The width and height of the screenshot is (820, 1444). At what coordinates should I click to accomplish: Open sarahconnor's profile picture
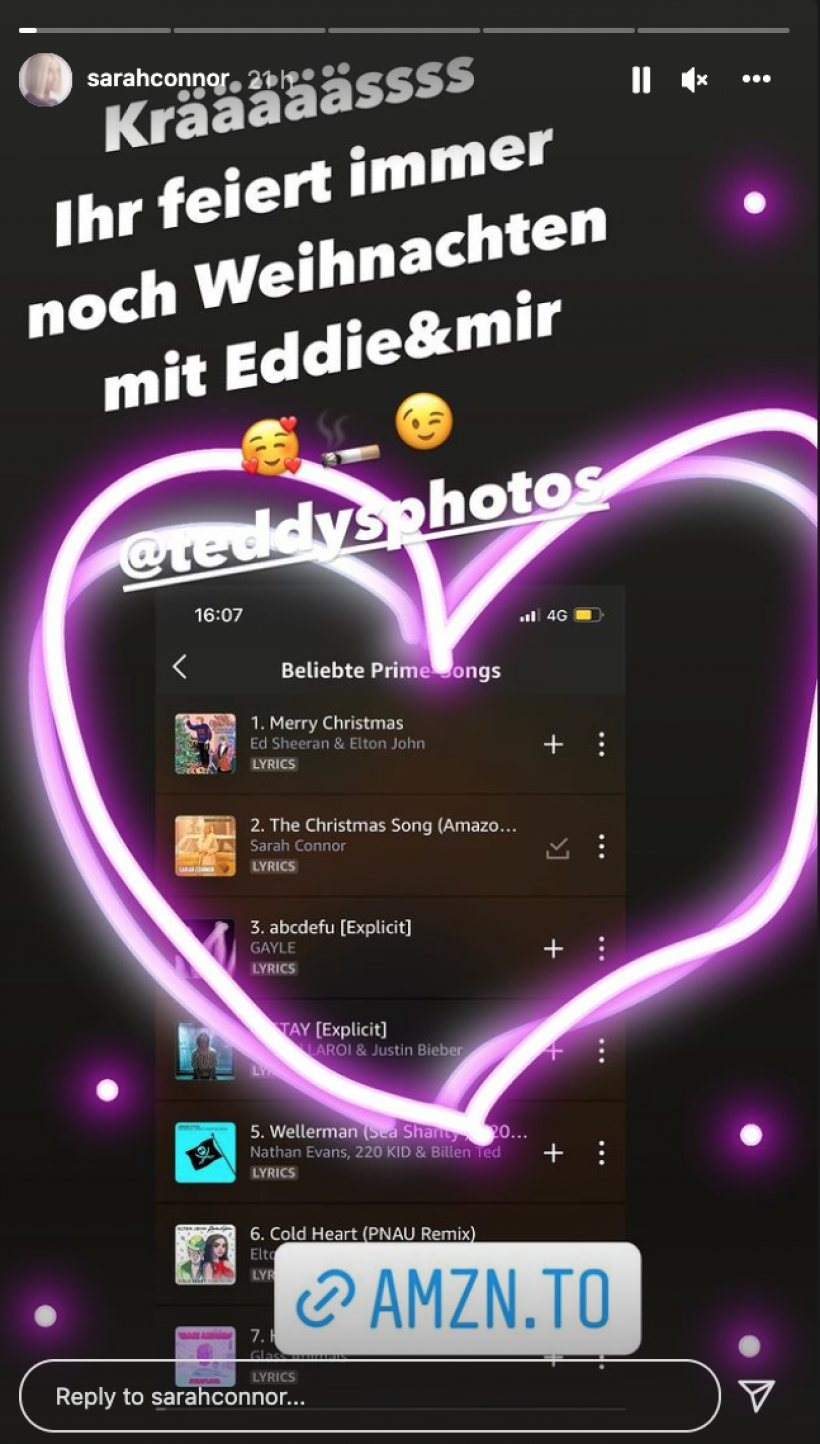tap(45, 80)
